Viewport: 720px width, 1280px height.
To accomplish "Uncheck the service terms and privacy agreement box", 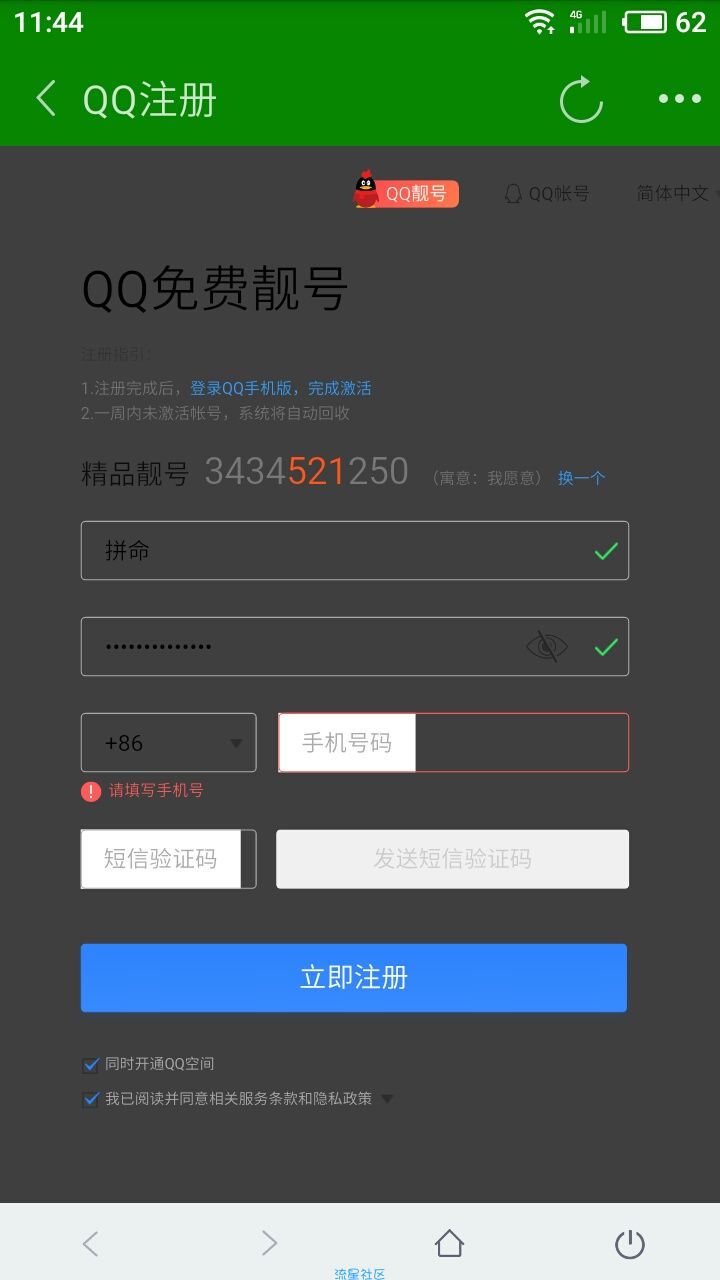I will 91,1099.
